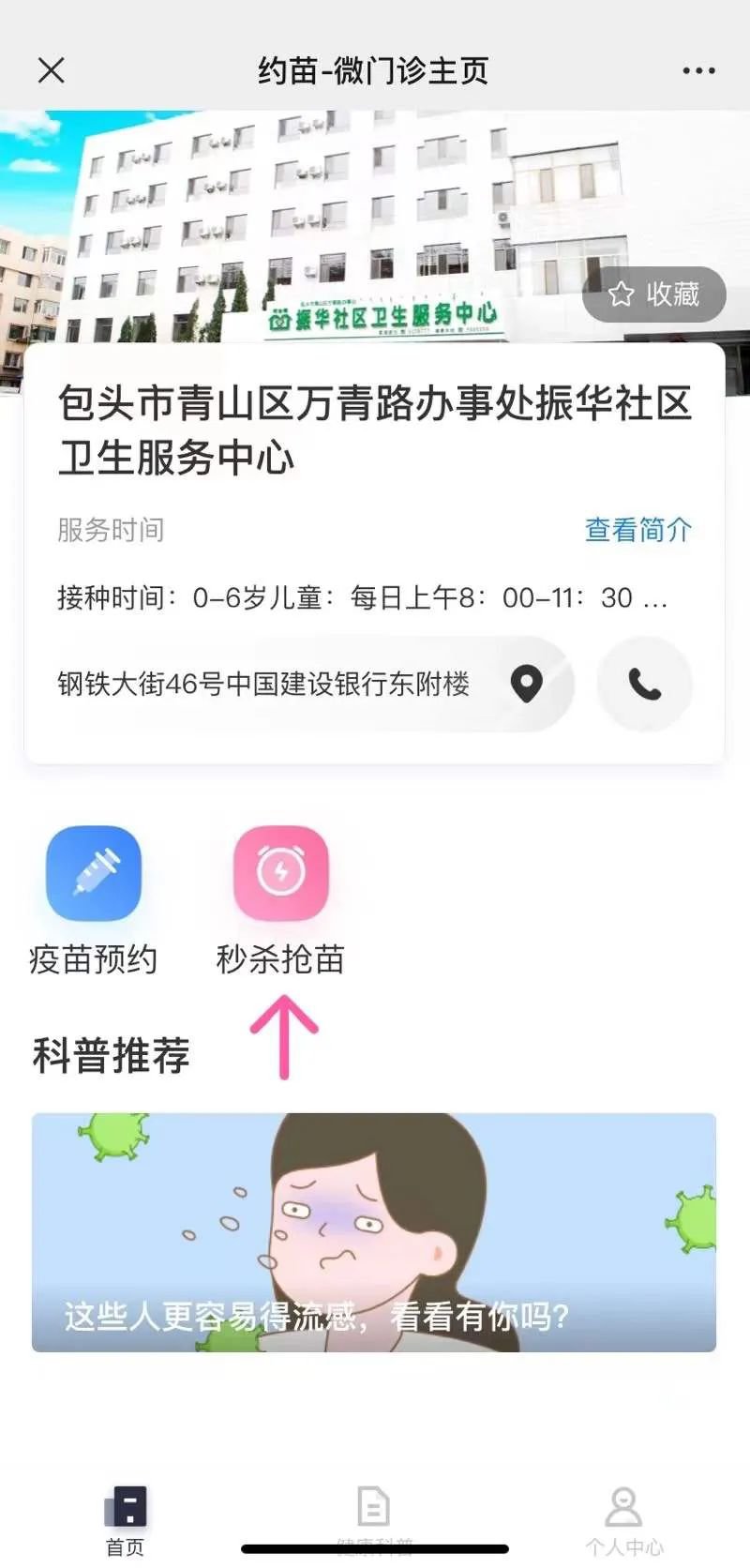Open the map location for 钢铁大街46号
This screenshot has width=750, height=1568.
pos(527,684)
